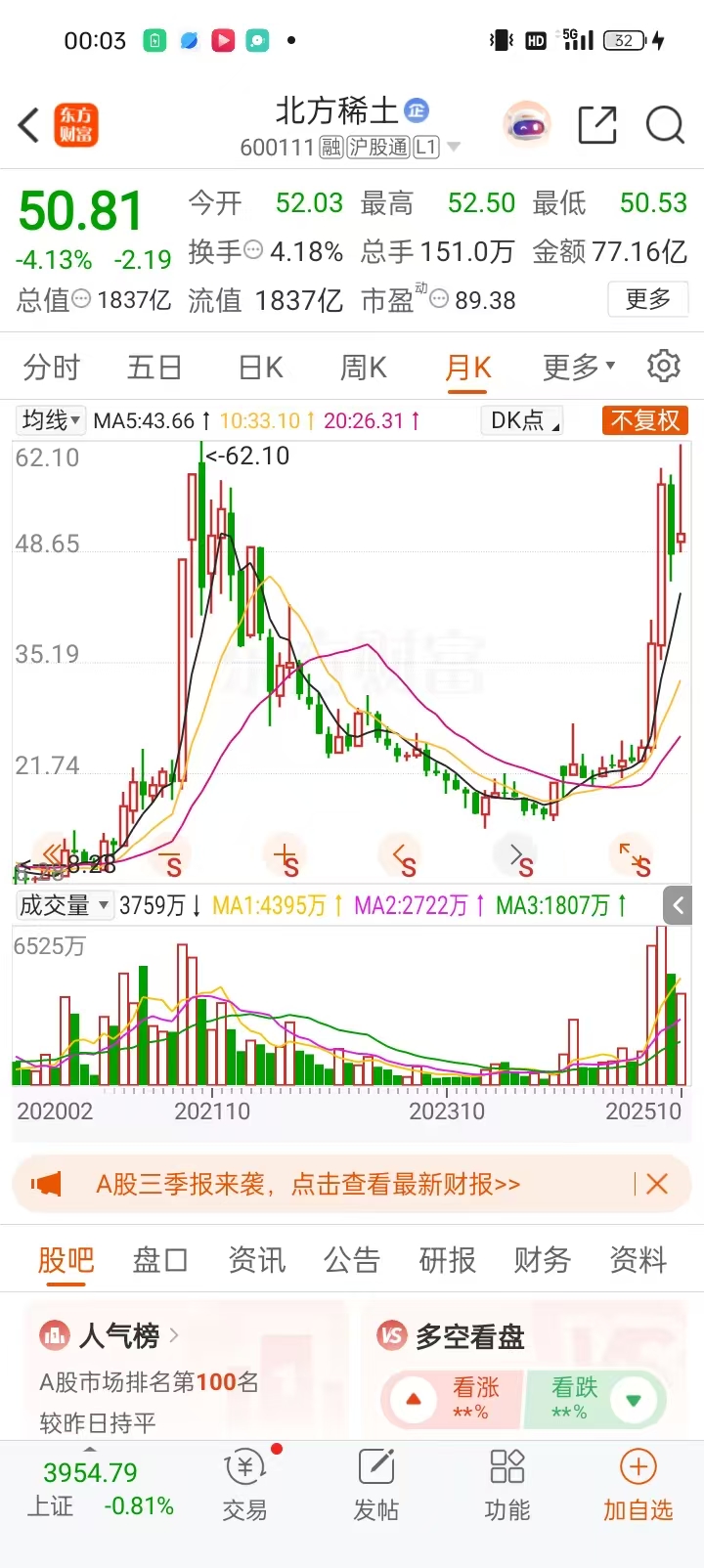The height and width of the screenshot is (1568, 704).
Task: Open the robot AI assistant
Action: 527,125
